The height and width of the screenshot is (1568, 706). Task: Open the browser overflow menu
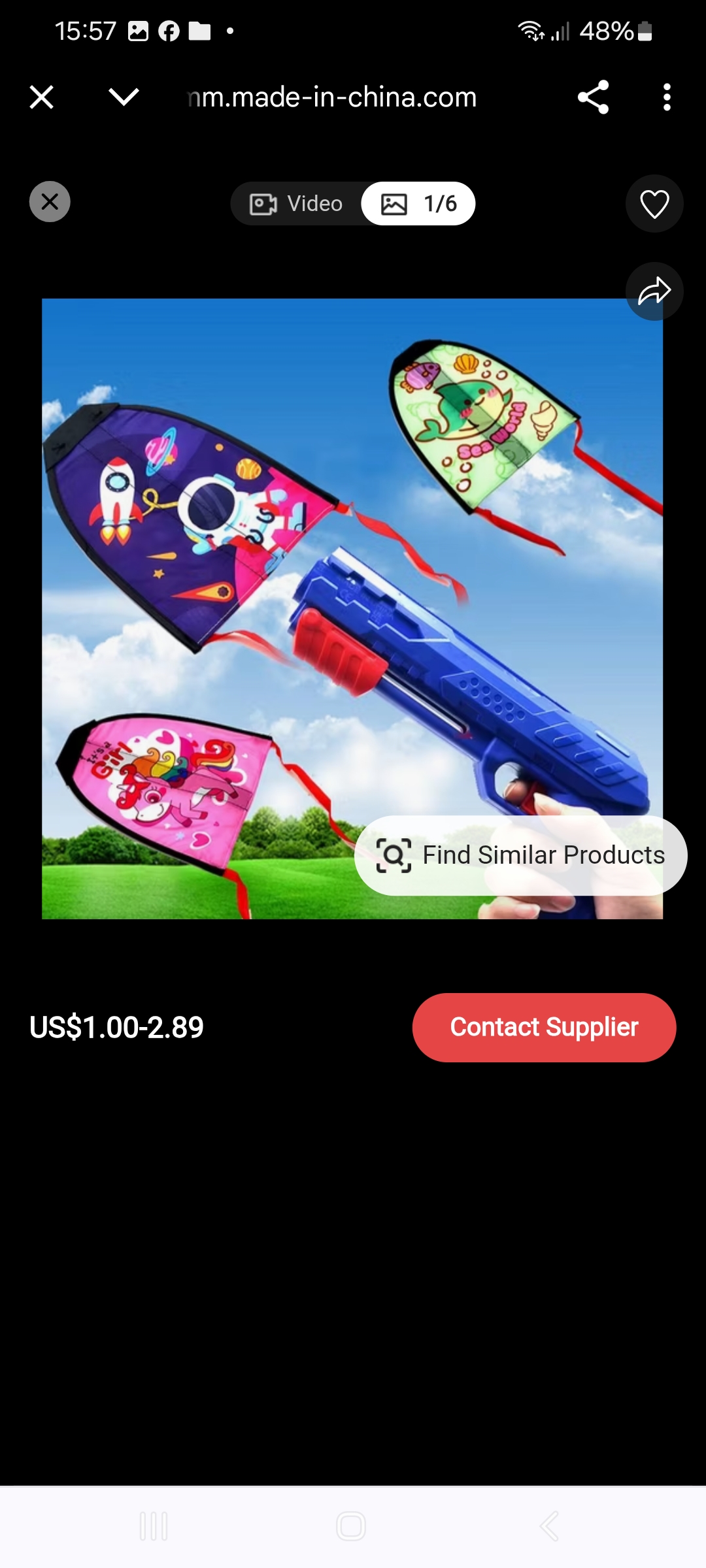666,97
